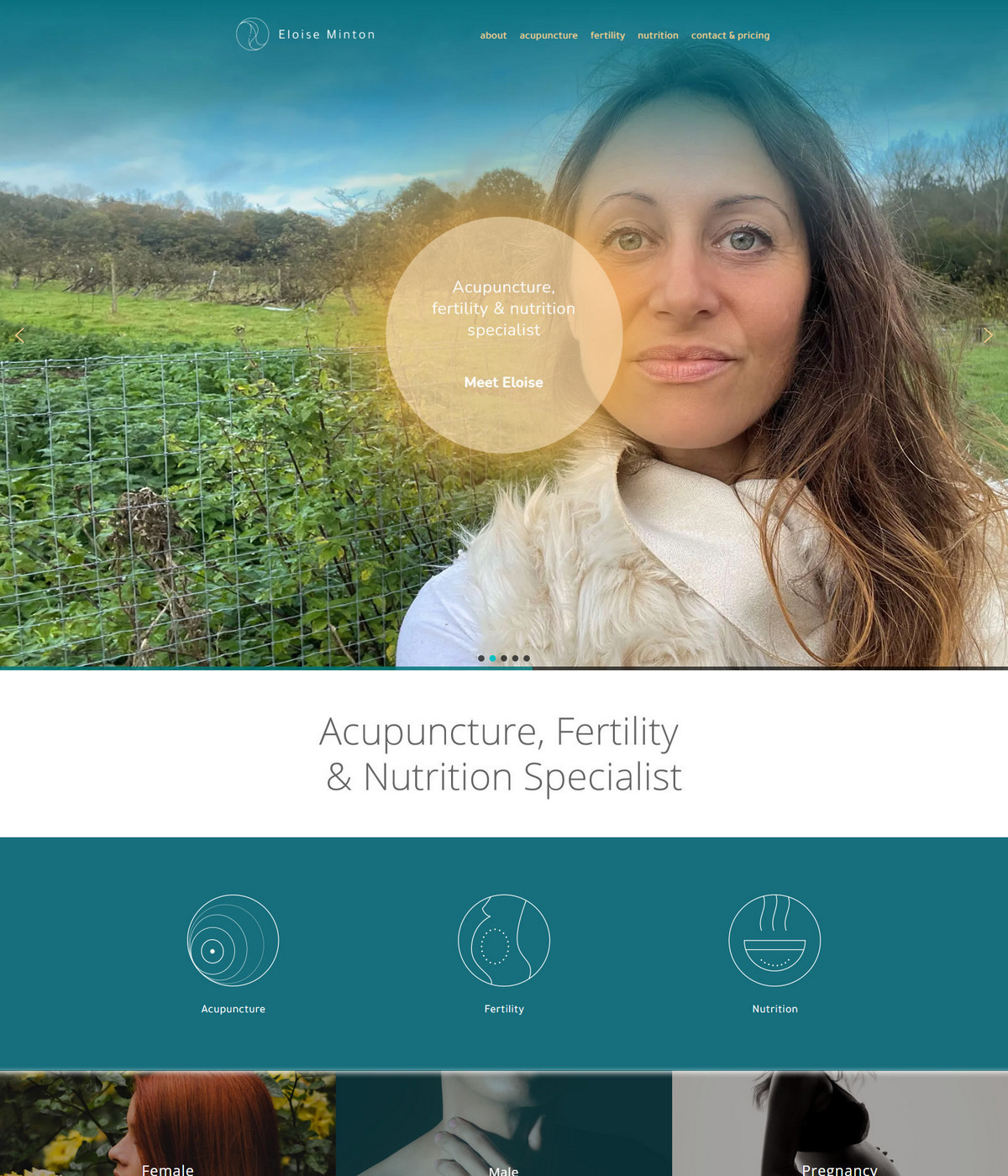This screenshot has height=1176, width=1008.
Task: Tap Meet Eloise in the hero circle
Action: tap(503, 382)
